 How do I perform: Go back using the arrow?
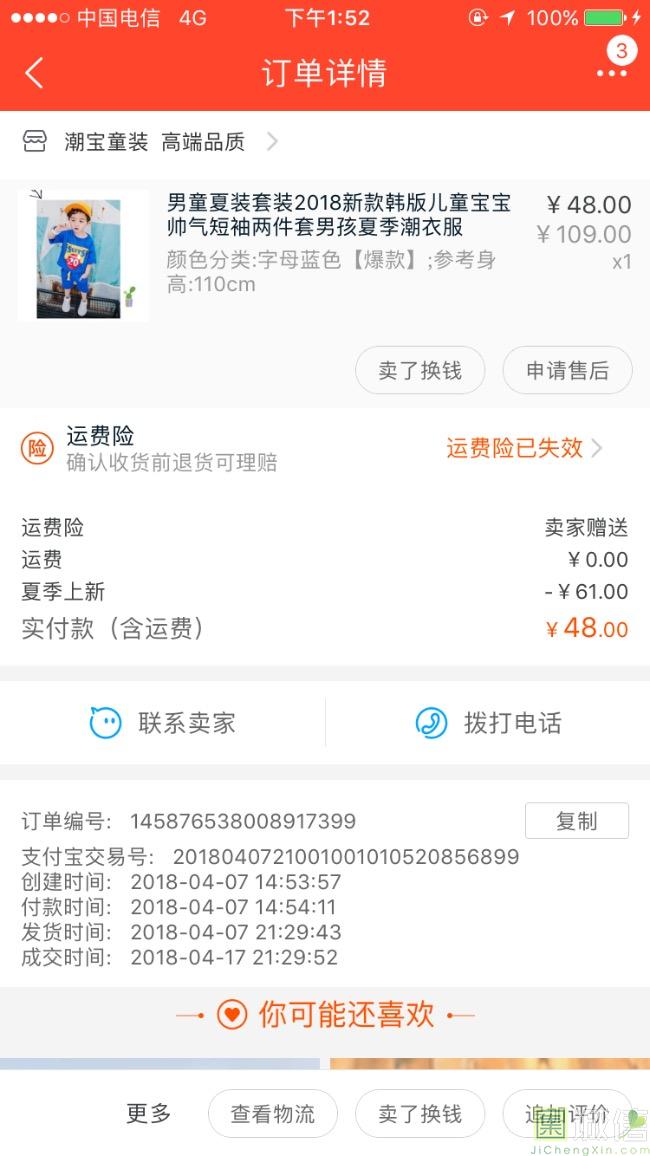[35, 73]
